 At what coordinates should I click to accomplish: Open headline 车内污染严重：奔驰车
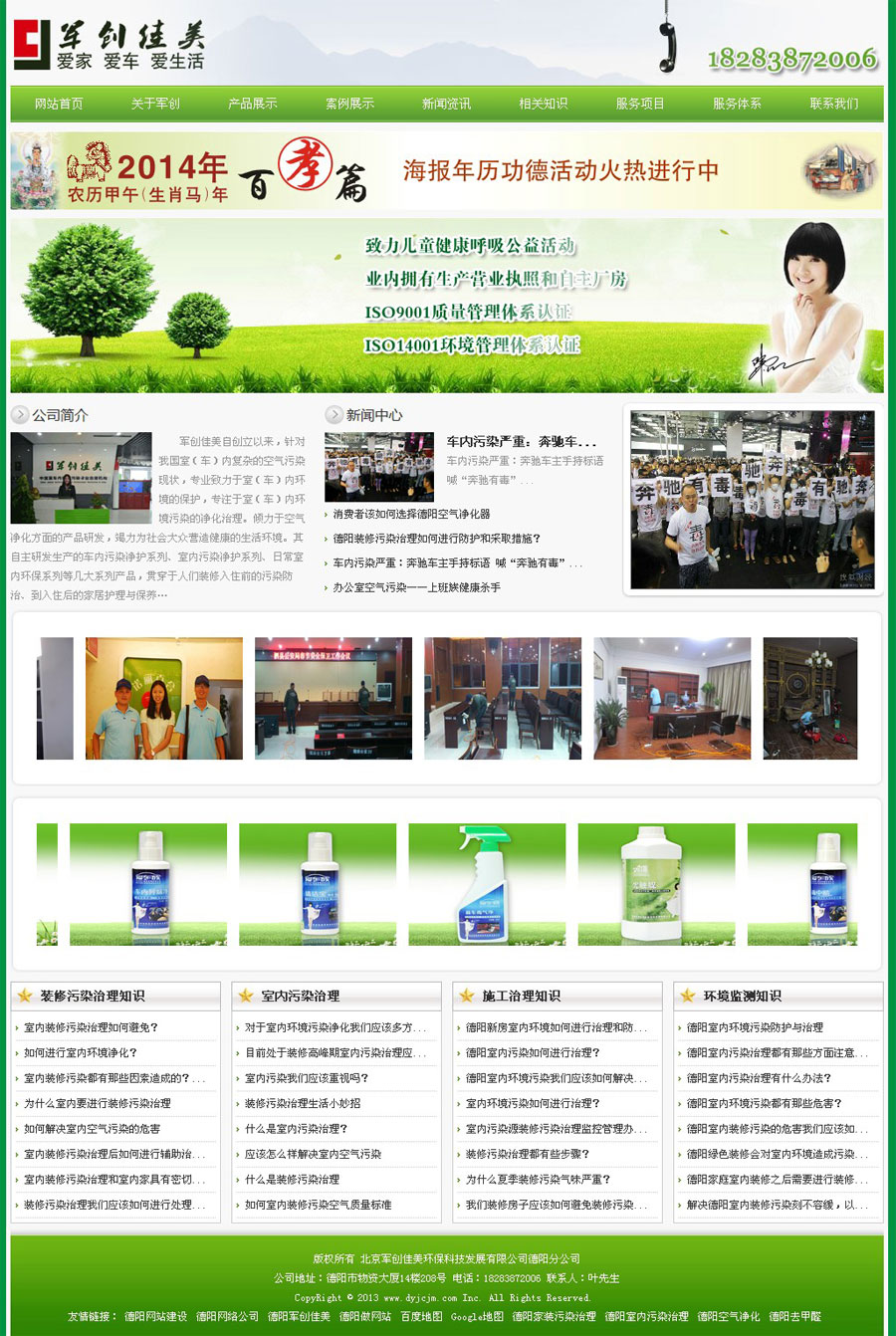521,441
